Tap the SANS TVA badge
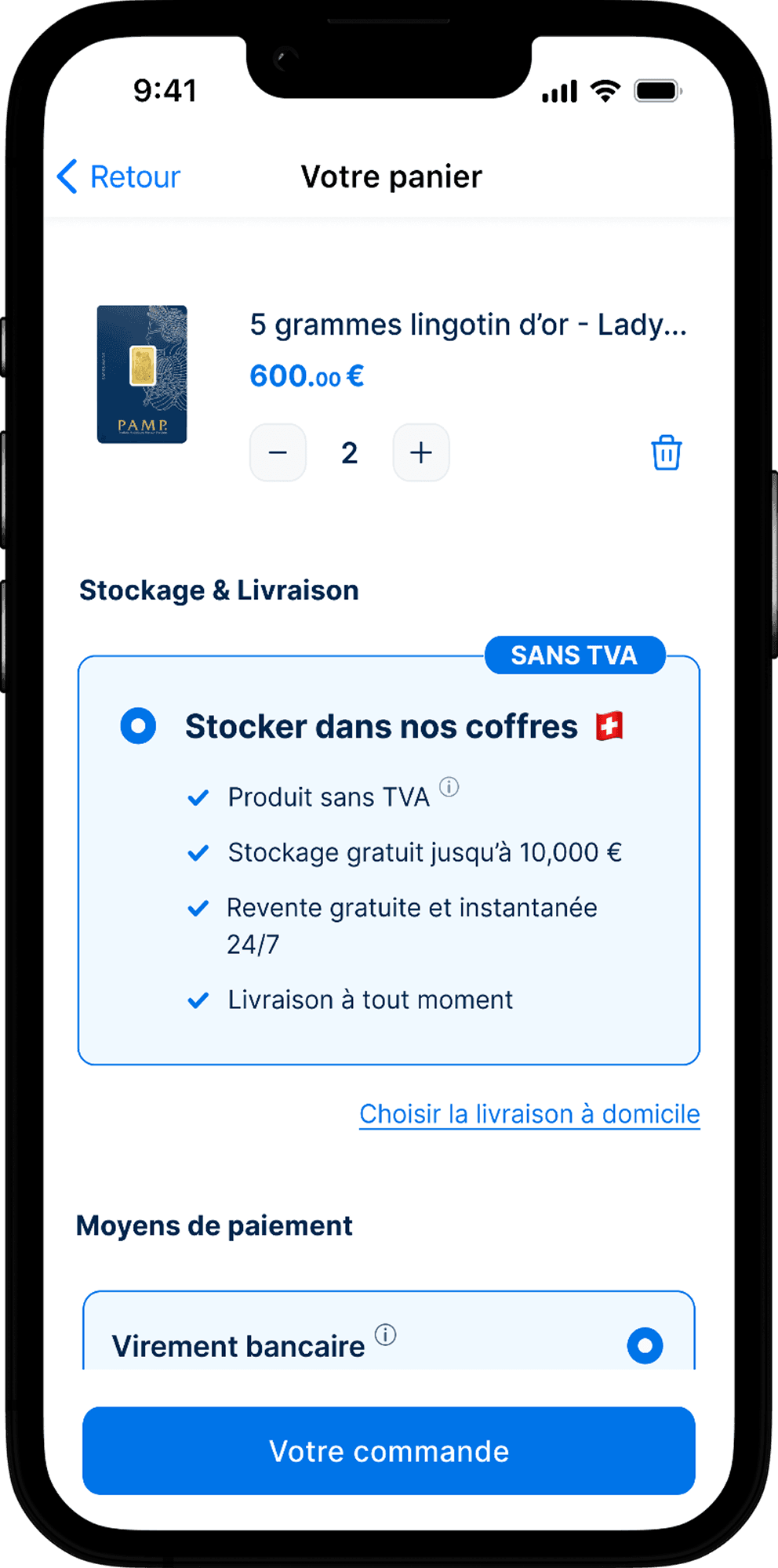Screen dimensions: 778x1568 click(x=576, y=655)
